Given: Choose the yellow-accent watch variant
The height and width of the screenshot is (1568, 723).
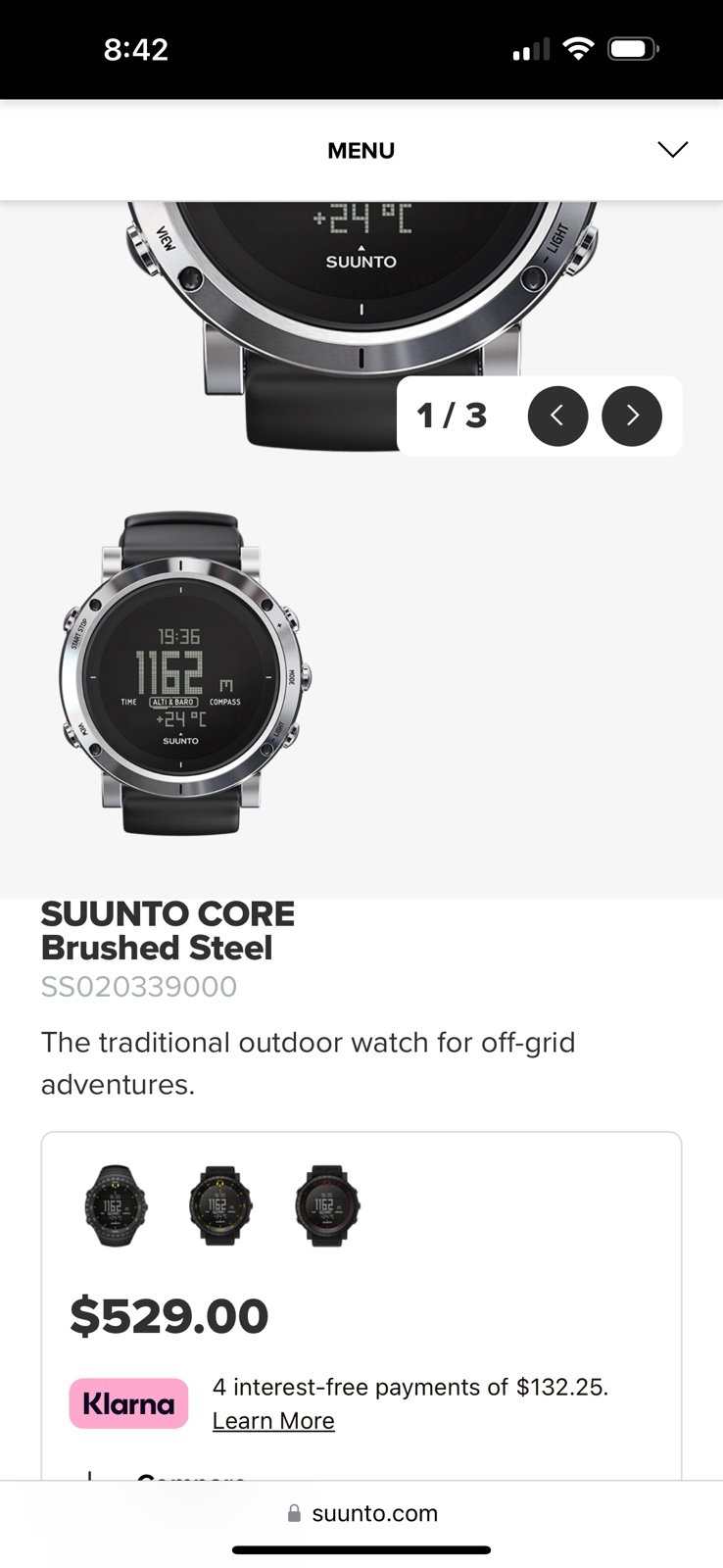Looking at the screenshot, I should click(x=220, y=1204).
